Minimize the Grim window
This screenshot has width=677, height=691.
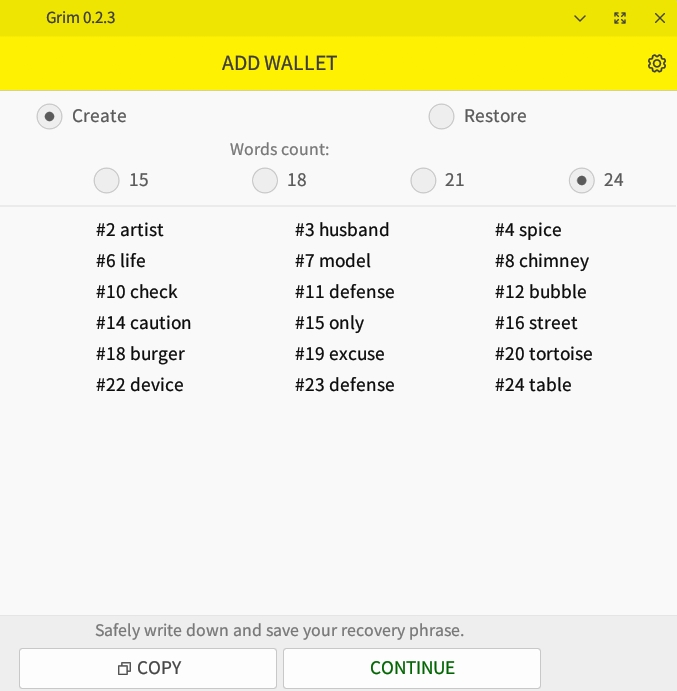pyautogui.click(x=580, y=18)
